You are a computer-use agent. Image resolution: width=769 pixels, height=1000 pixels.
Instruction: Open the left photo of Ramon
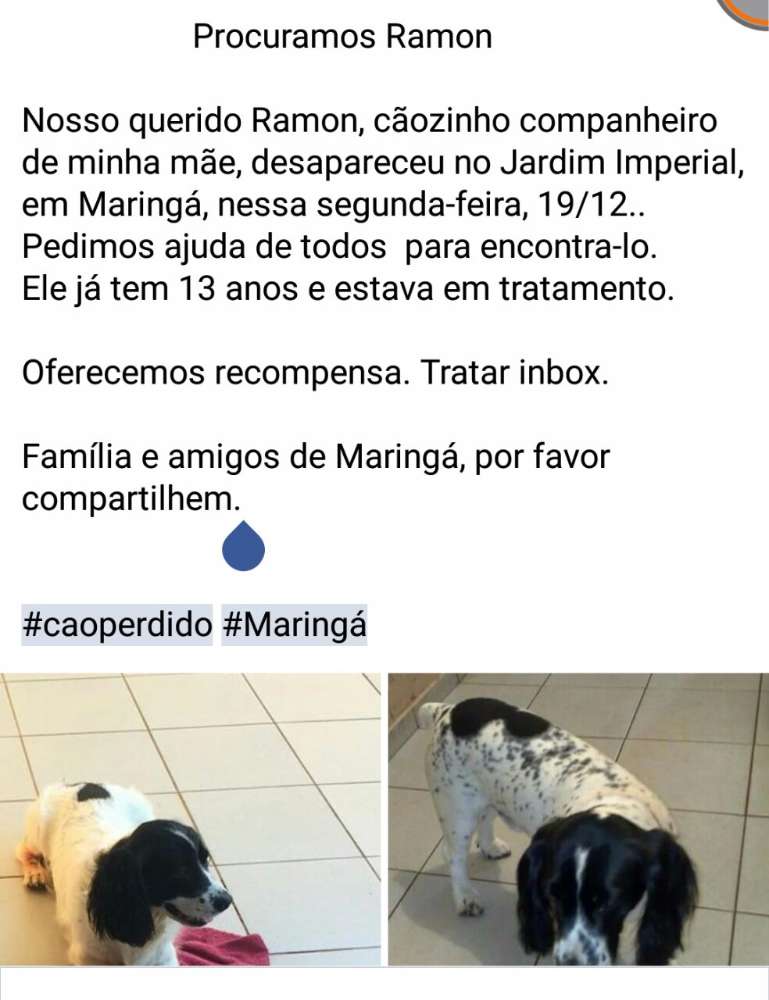[x=190, y=820]
